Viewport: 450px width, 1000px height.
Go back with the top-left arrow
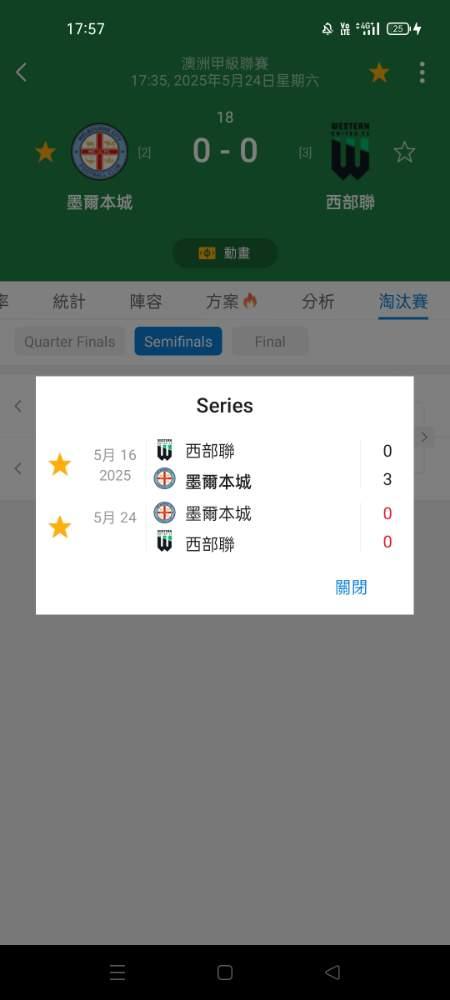point(21,72)
